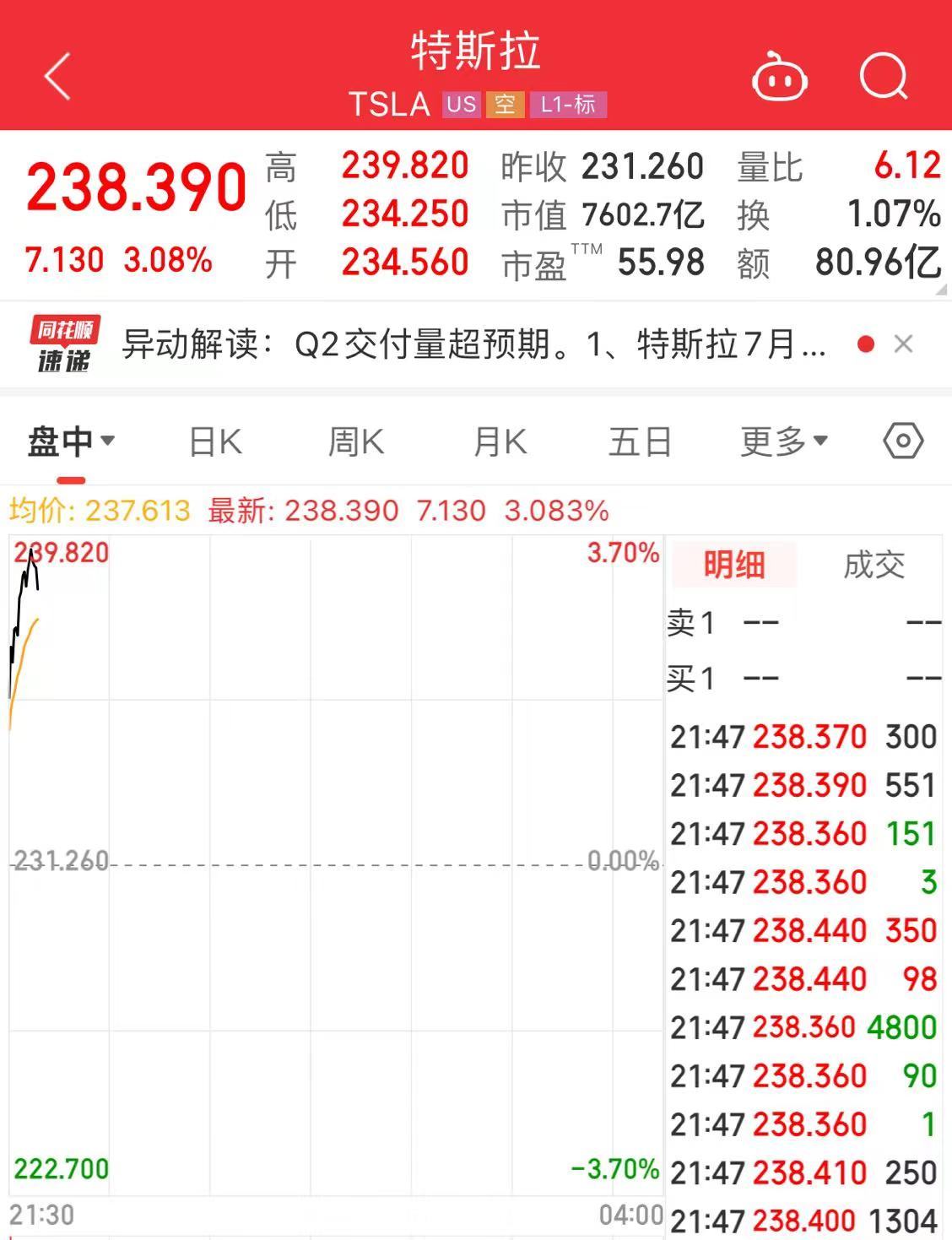Select the 月K monthly chart tab
This screenshot has height=1240, width=952.
498,440
